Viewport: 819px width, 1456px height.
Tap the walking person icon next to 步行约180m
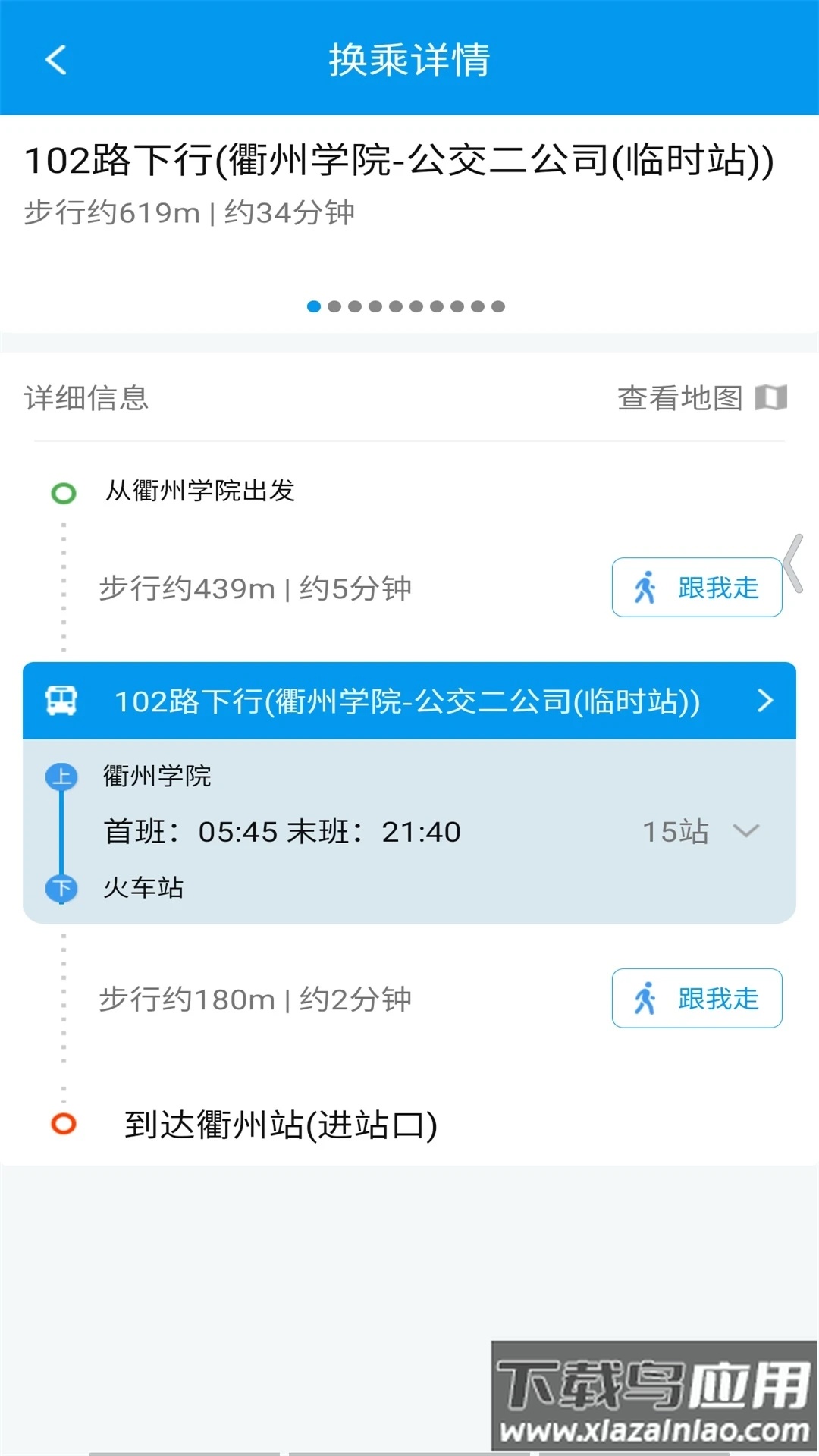pyautogui.click(x=645, y=999)
